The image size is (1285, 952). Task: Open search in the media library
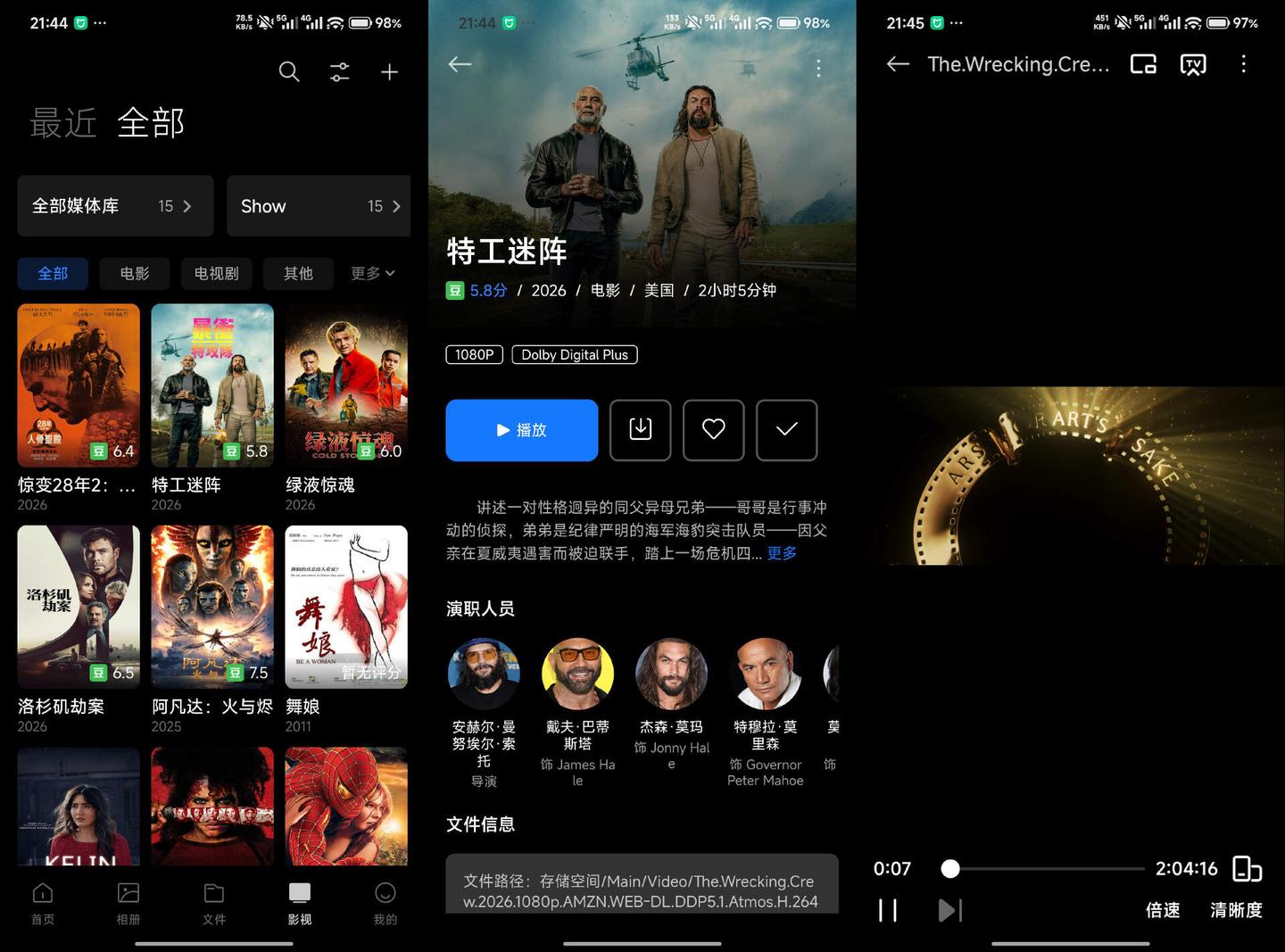point(289,71)
